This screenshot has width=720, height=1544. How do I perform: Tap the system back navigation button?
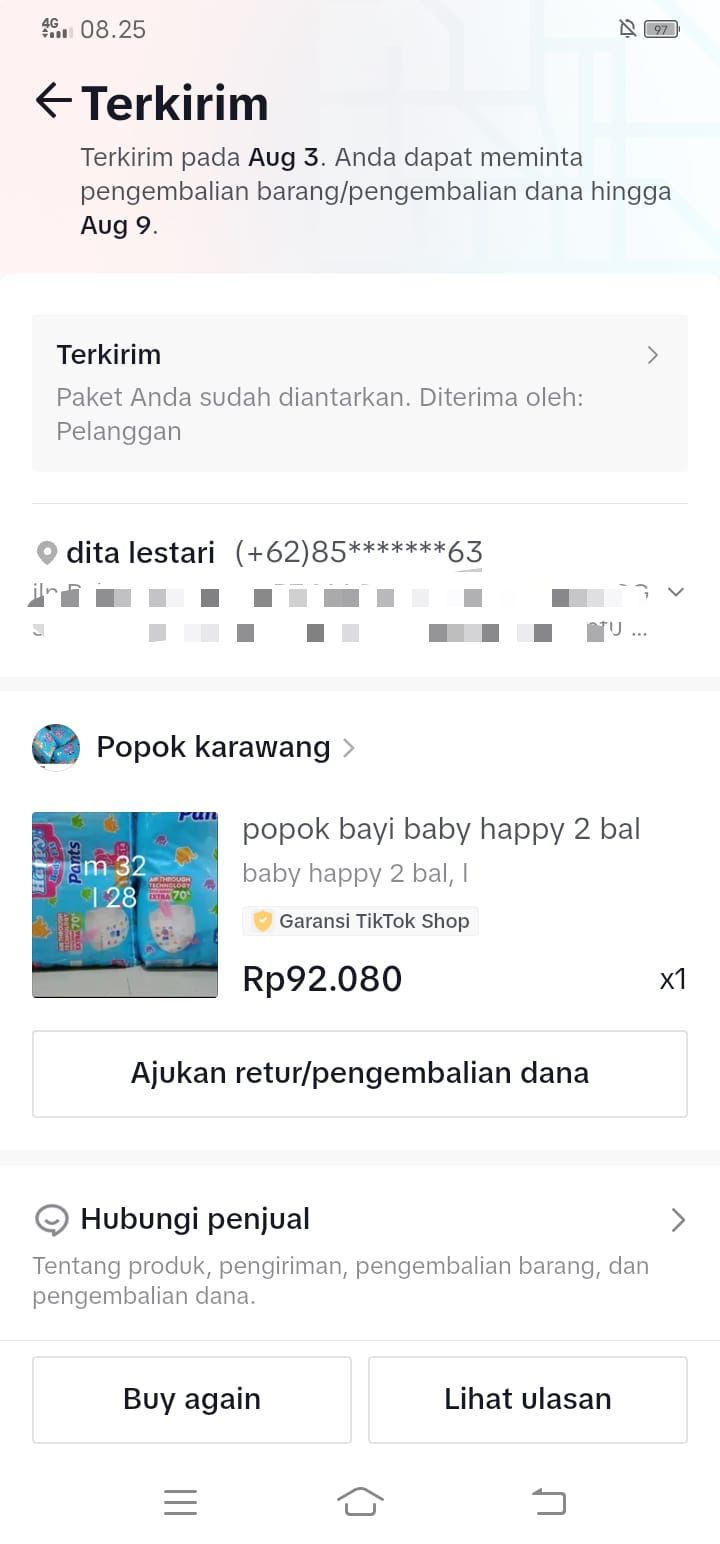tap(548, 1501)
